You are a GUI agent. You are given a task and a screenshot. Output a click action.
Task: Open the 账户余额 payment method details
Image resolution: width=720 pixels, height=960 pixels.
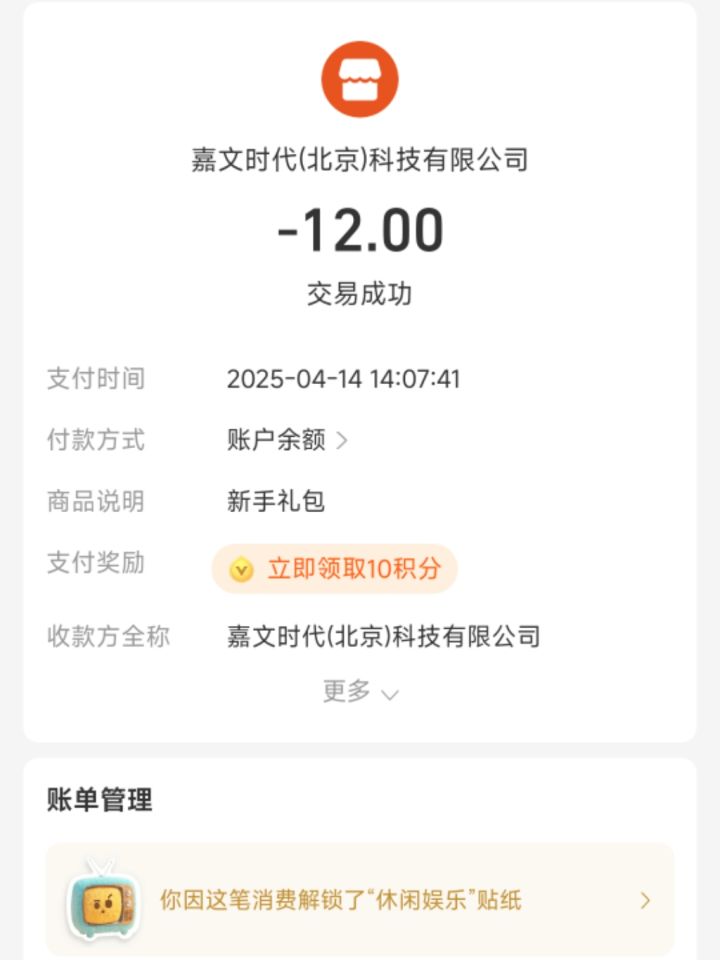point(287,440)
